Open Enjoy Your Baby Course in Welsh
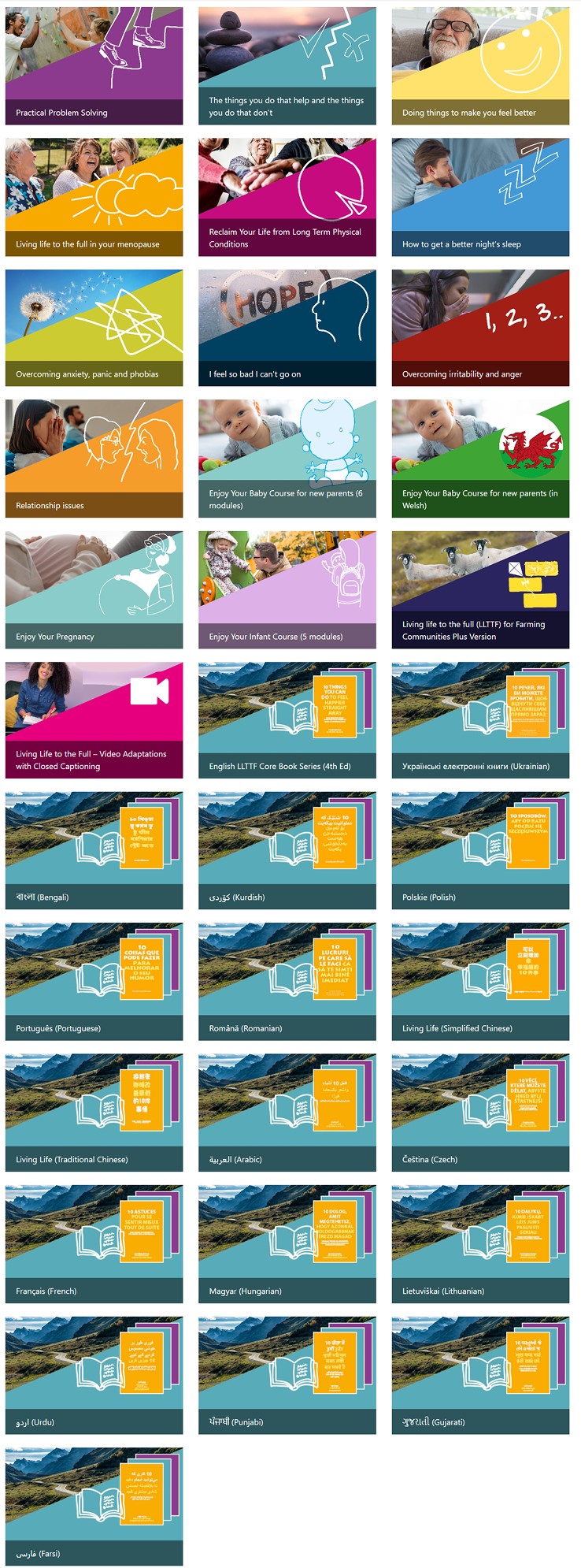The image size is (581, 1568). [x=480, y=459]
